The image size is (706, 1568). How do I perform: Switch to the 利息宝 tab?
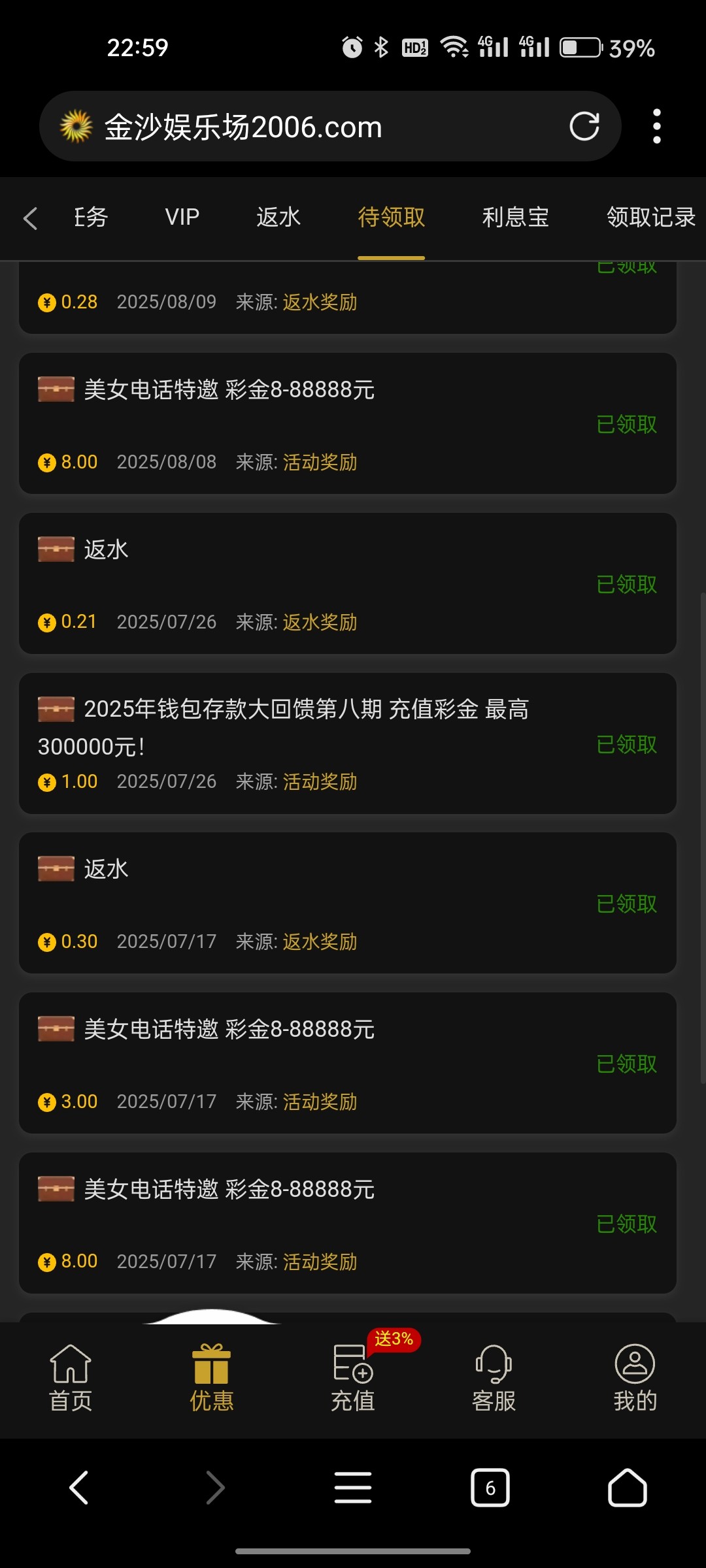pos(516,218)
